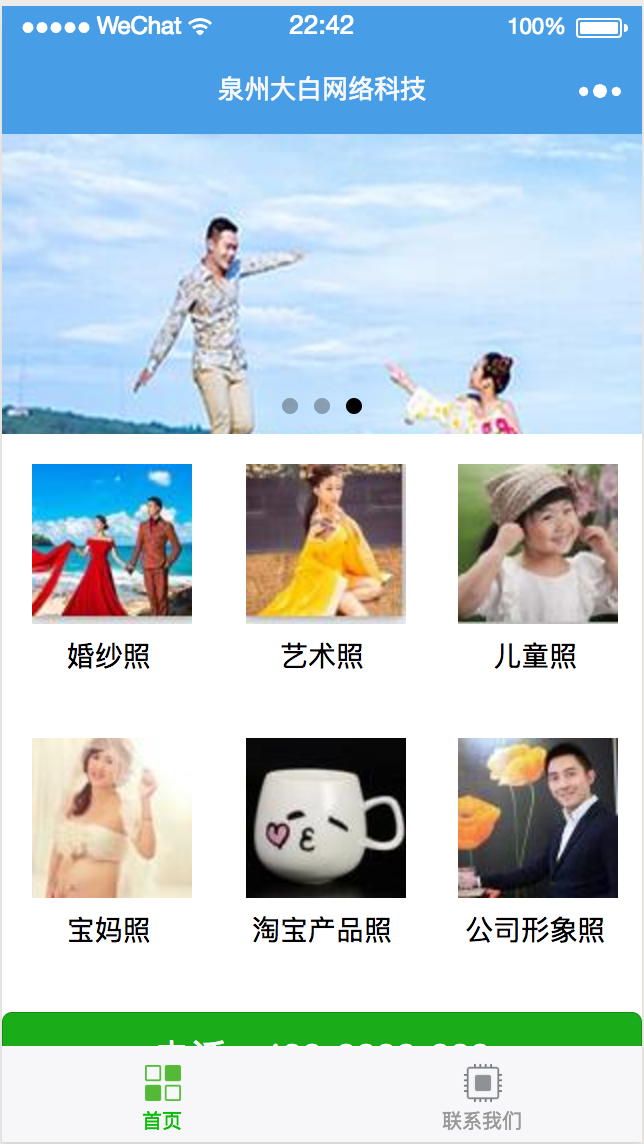644x1144 pixels.
Task: Open the three-dot more menu
Action: point(600,91)
